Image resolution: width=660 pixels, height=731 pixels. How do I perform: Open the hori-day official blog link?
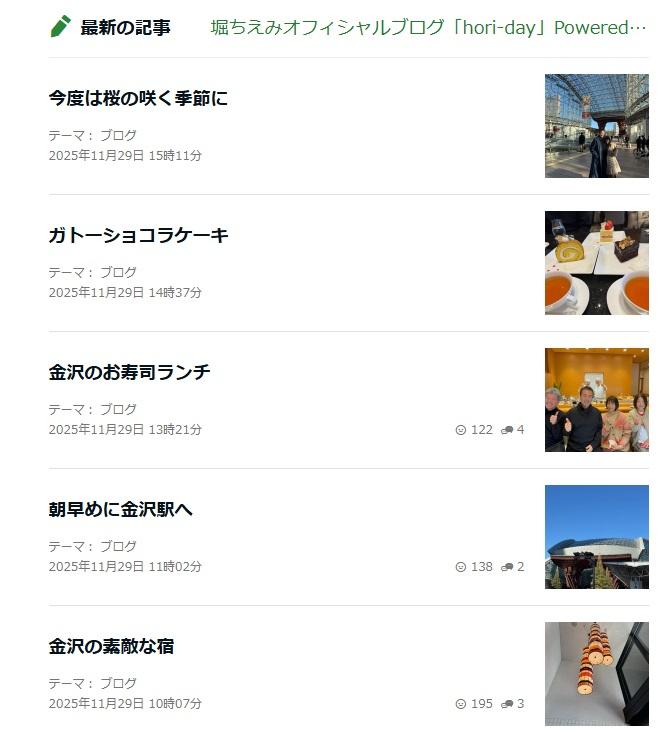pos(428,27)
